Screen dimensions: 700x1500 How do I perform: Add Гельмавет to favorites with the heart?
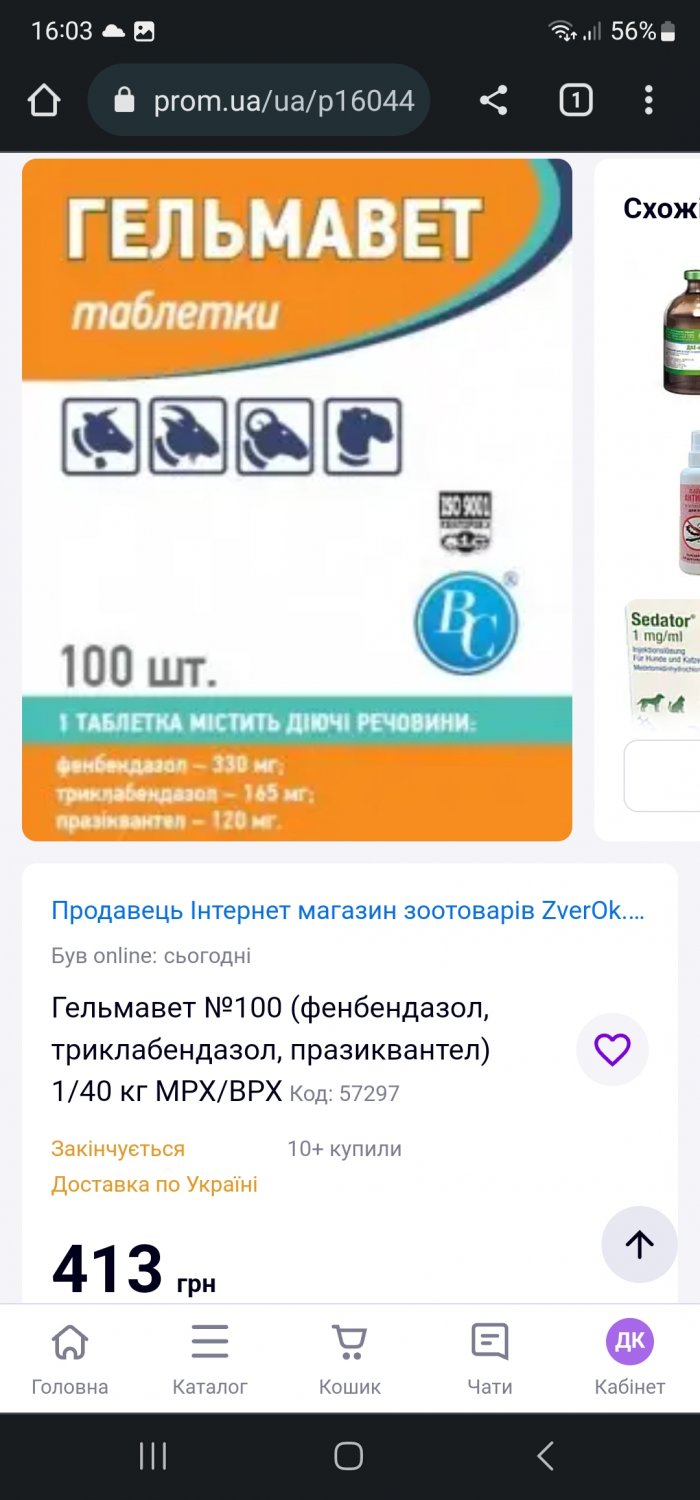pyautogui.click(x=612, y=1049)
